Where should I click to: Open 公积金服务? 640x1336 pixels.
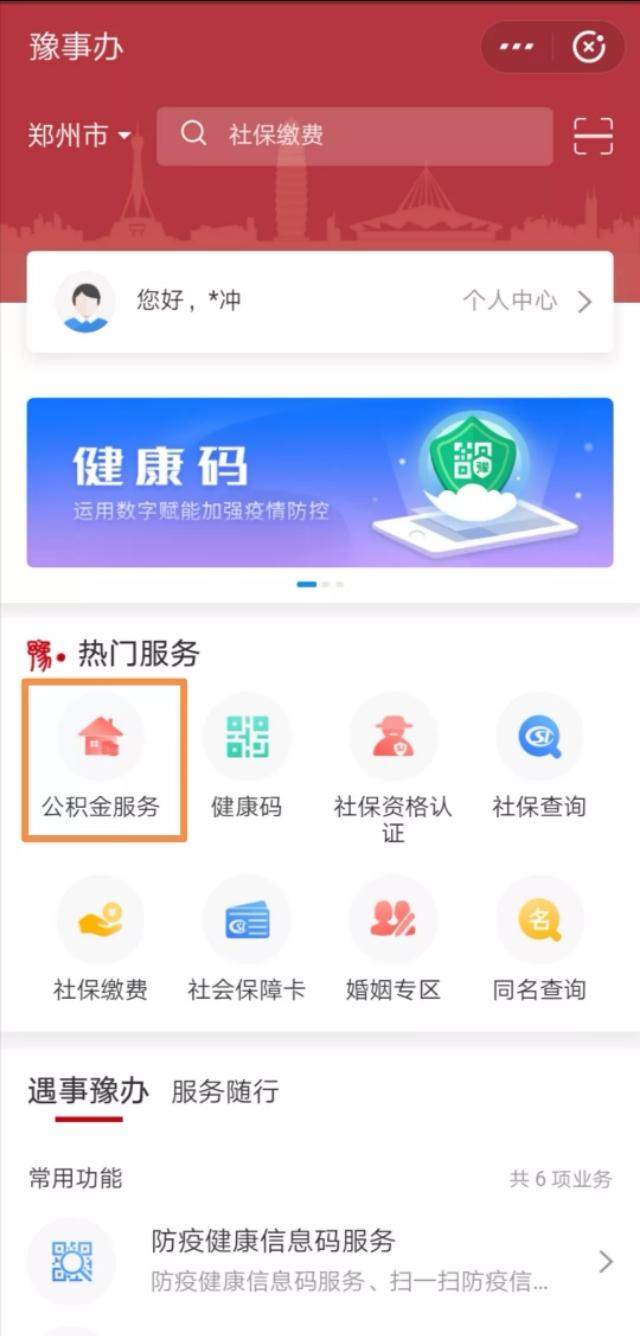pyautogui.click(x=101, y=760)
